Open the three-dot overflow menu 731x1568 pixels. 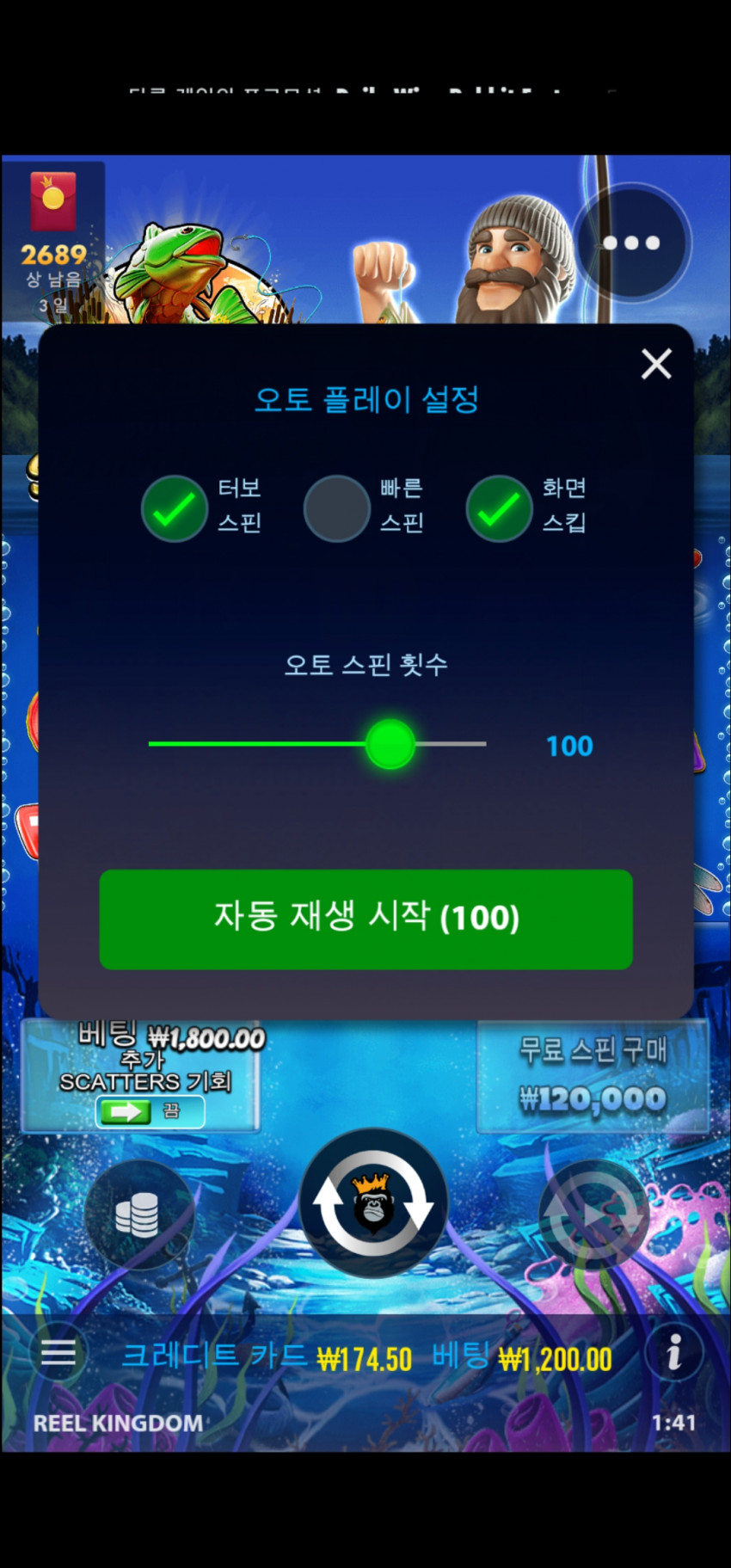pyautogui.click(x=631, y=243)
